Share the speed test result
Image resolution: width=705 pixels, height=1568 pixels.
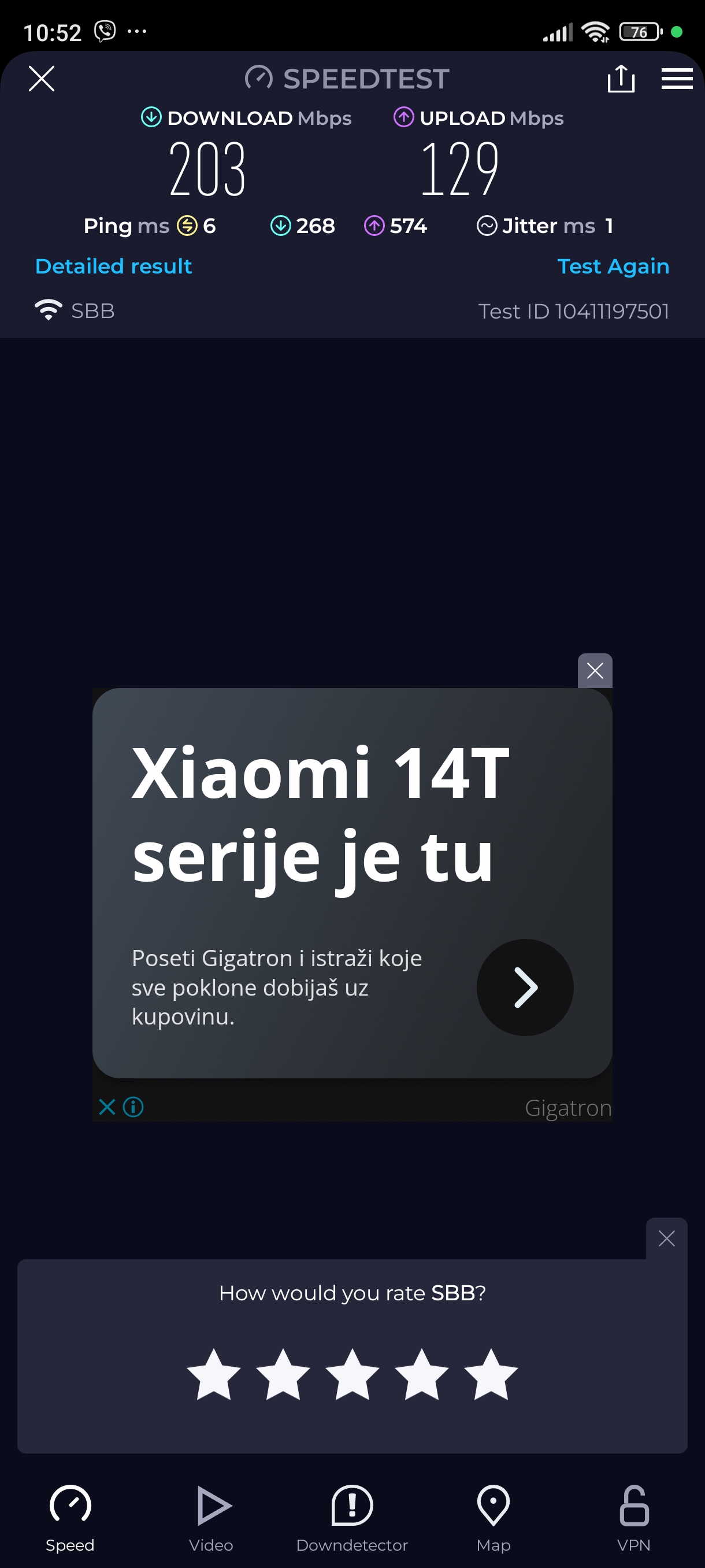(621, 79)
